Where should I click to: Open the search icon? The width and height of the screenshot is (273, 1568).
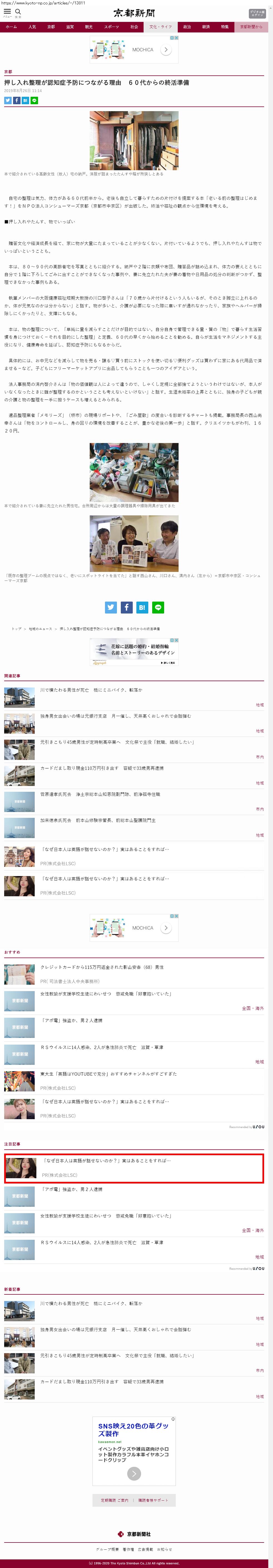[18, 12]
